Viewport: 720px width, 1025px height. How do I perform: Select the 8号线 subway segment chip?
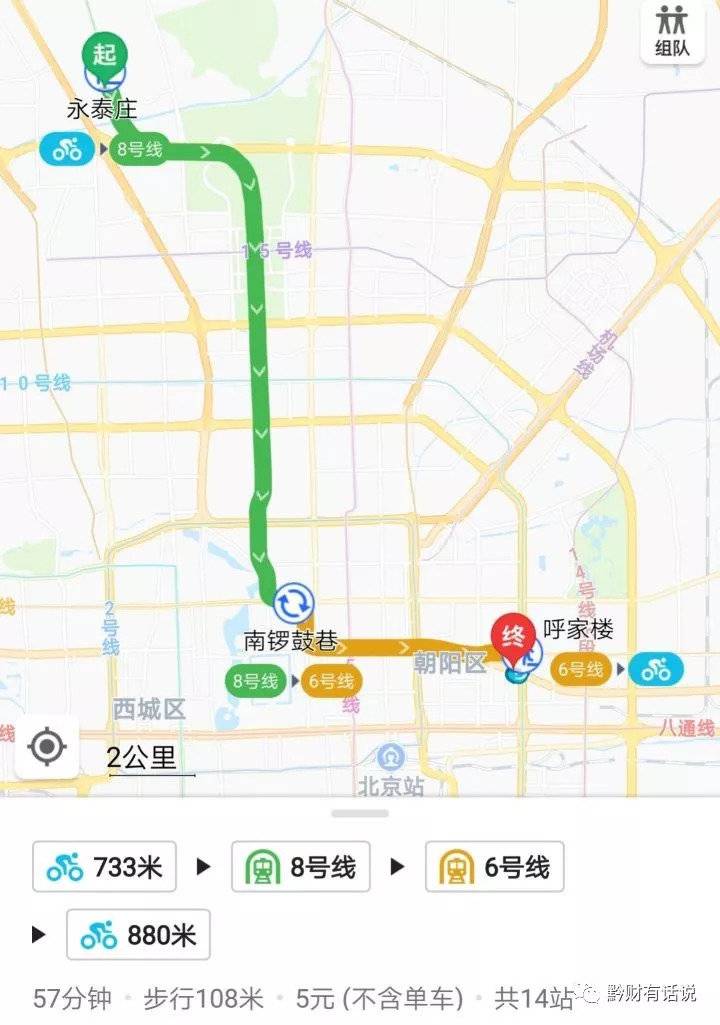tap(301, 867)
